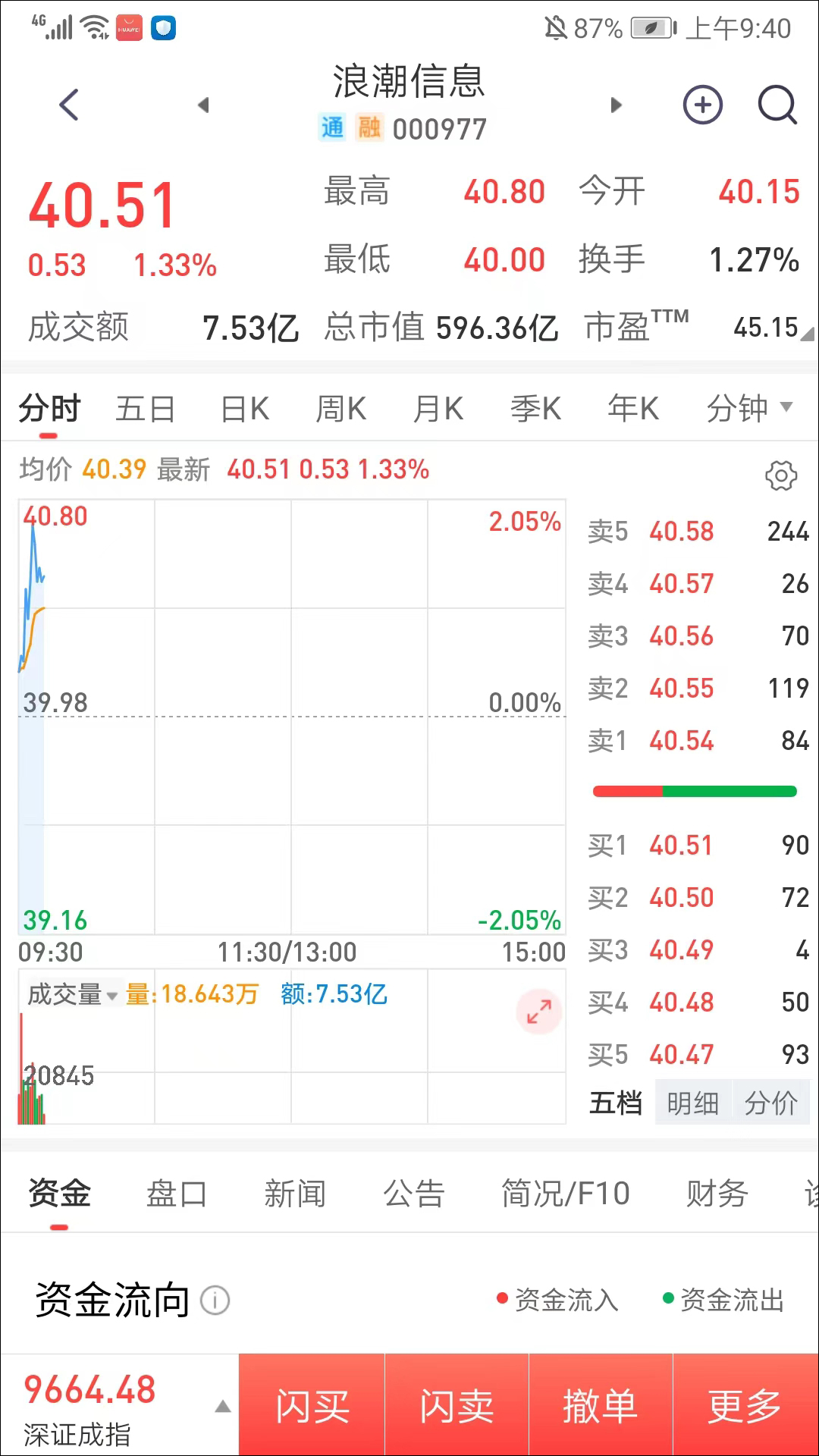Open the 新闻 news tab
Screen dimensions: 819x1456
(294, 1192)
